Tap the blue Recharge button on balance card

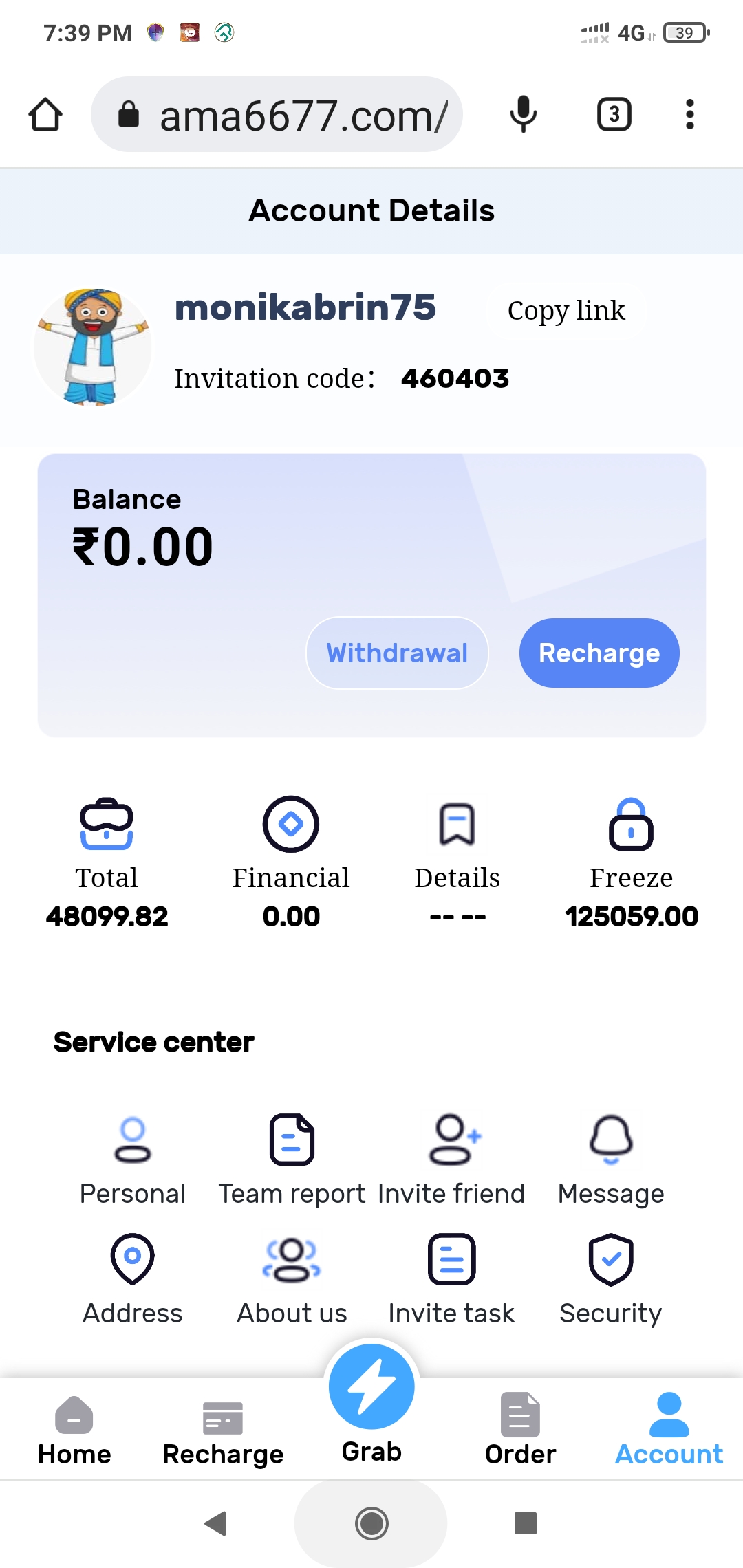599,653
